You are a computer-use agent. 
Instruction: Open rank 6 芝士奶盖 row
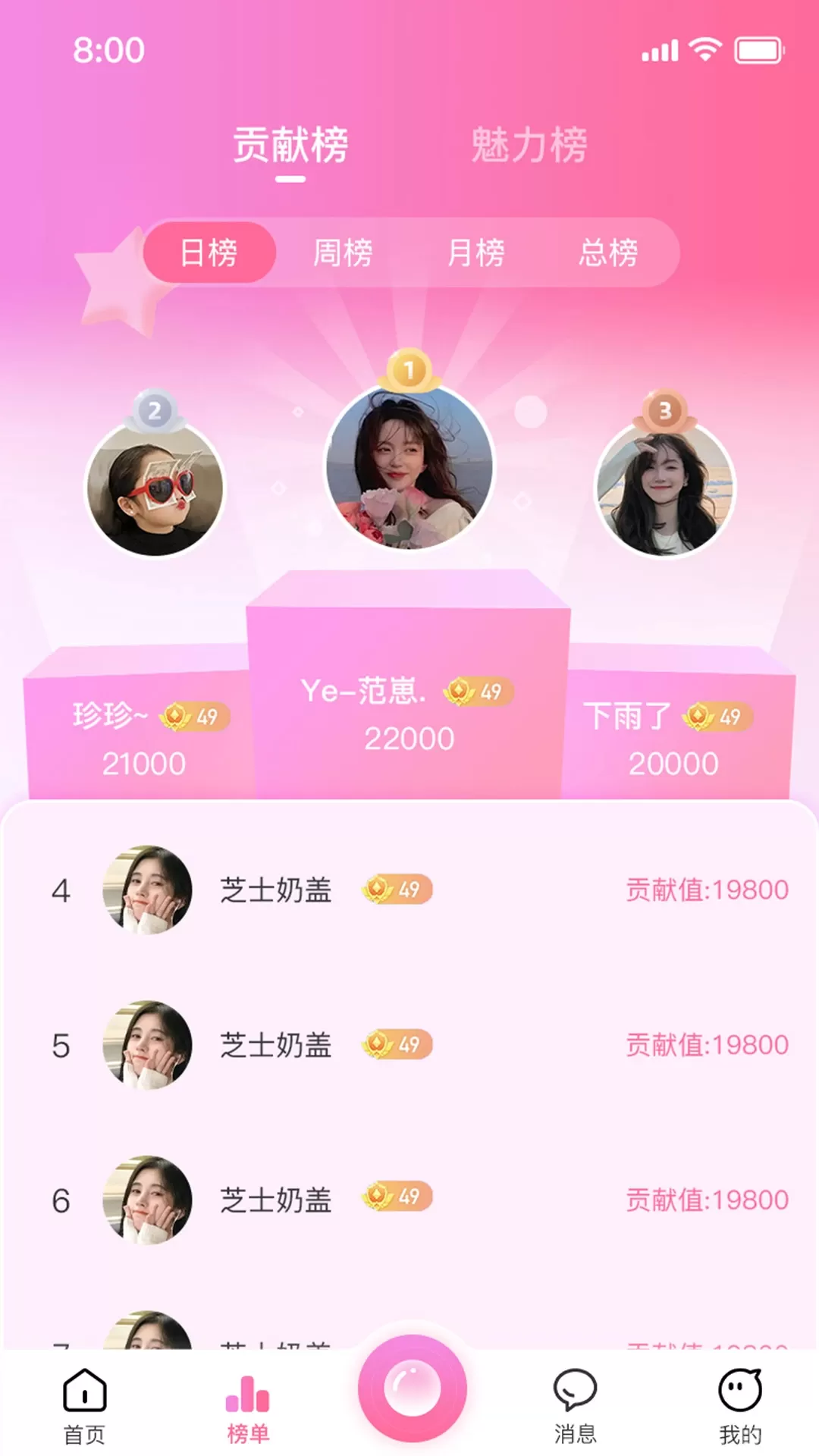(409, 1200)
